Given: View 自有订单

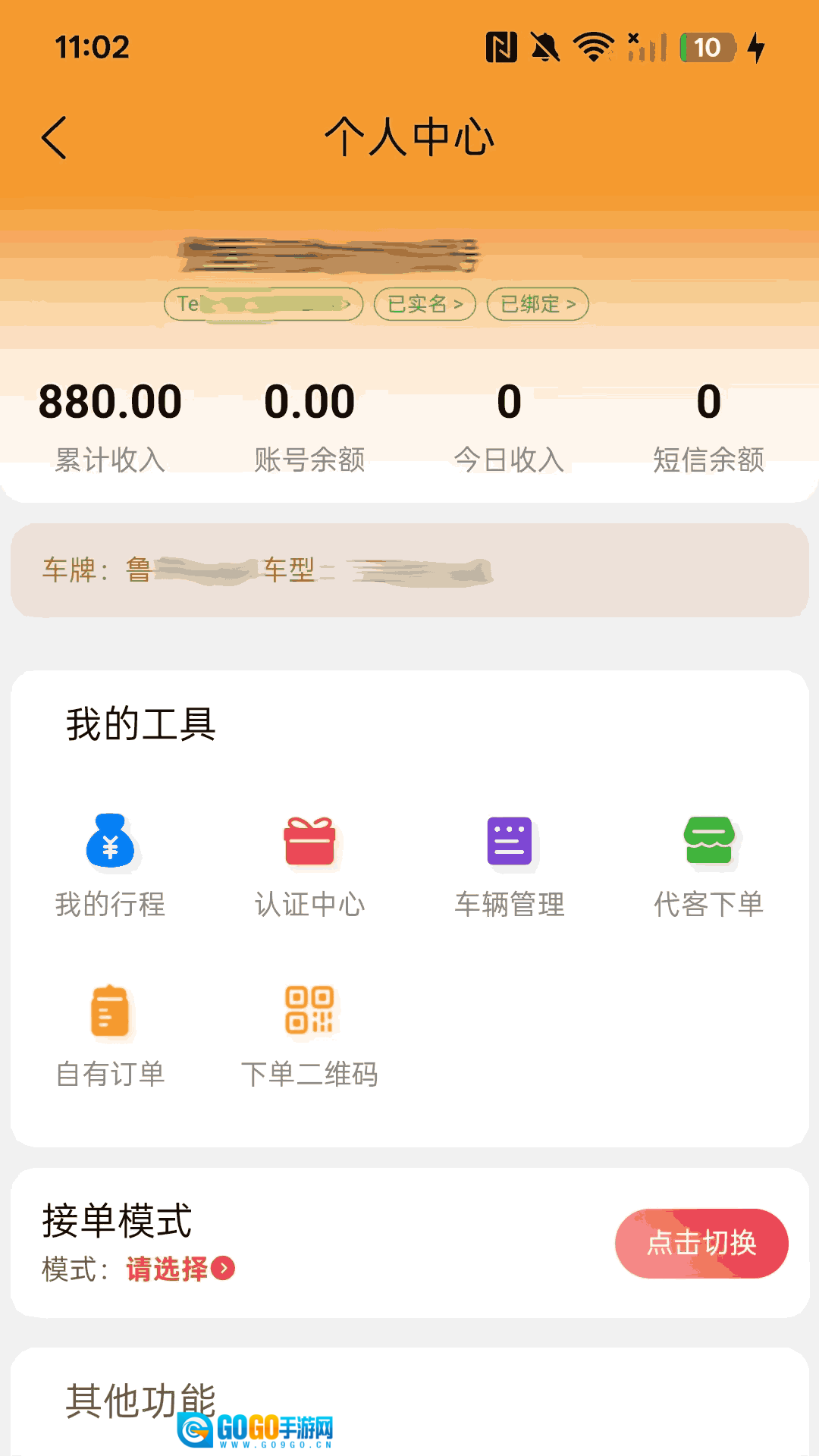Looking at the screenshot, I should click(110, 1035).
